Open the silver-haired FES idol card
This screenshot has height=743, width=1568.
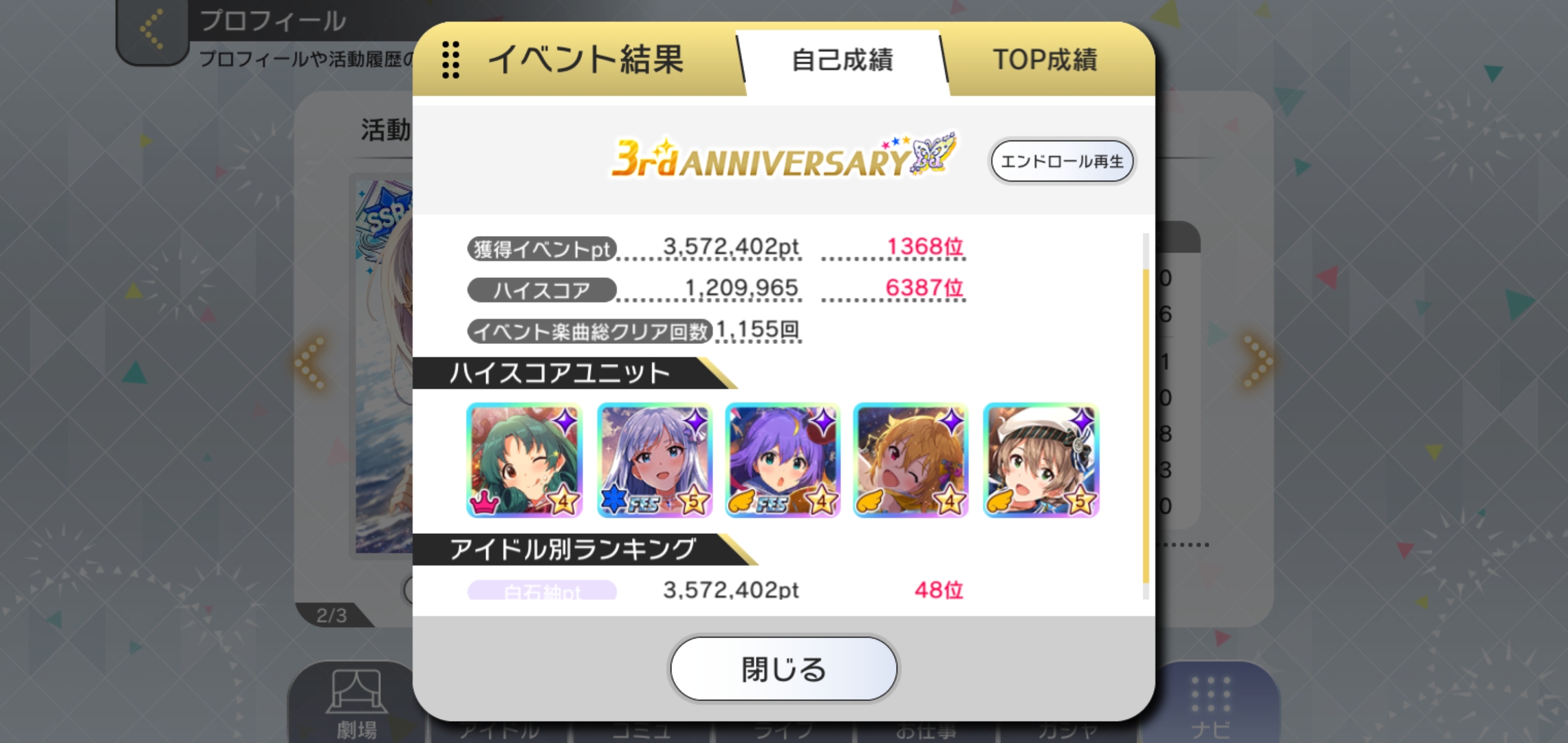click(x=654, y=460)
